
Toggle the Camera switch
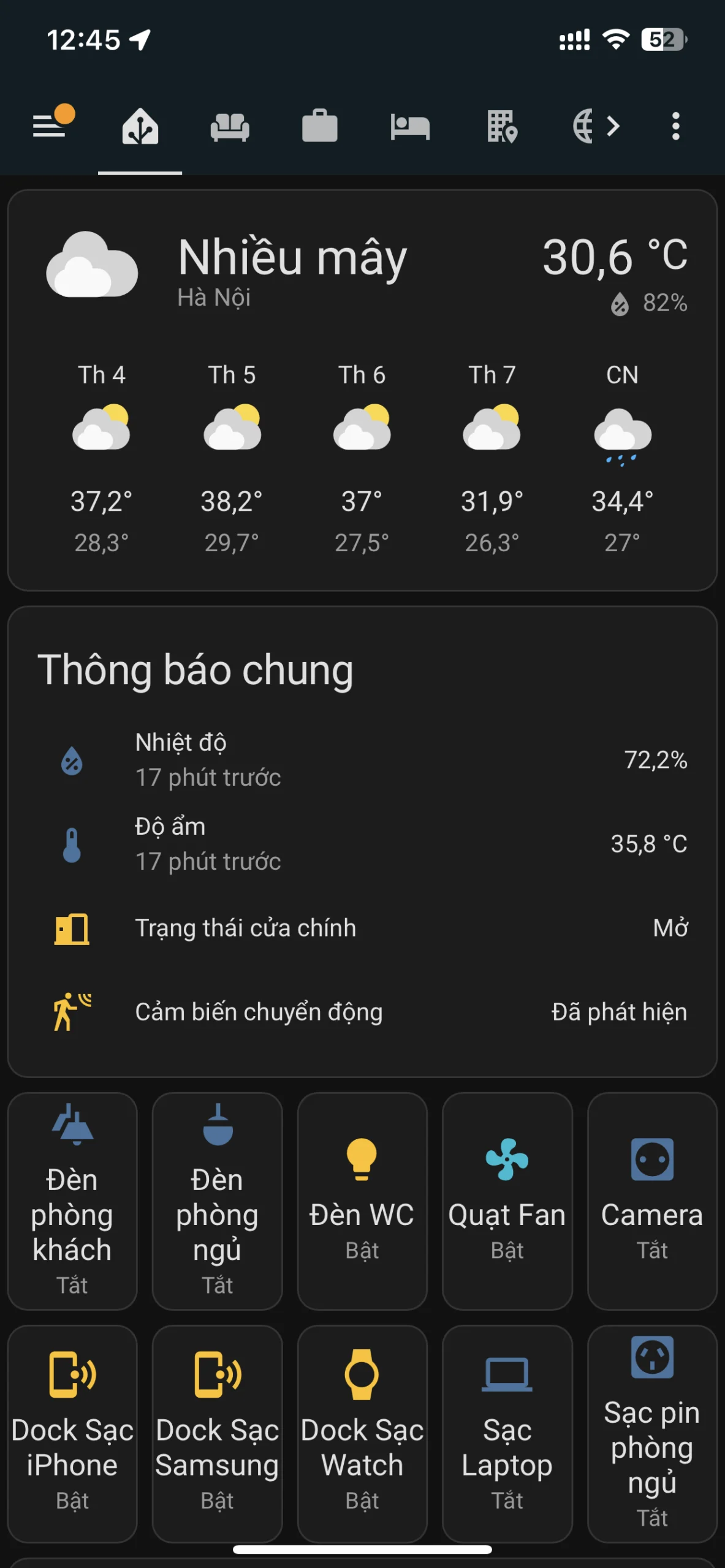[652, 1200]
